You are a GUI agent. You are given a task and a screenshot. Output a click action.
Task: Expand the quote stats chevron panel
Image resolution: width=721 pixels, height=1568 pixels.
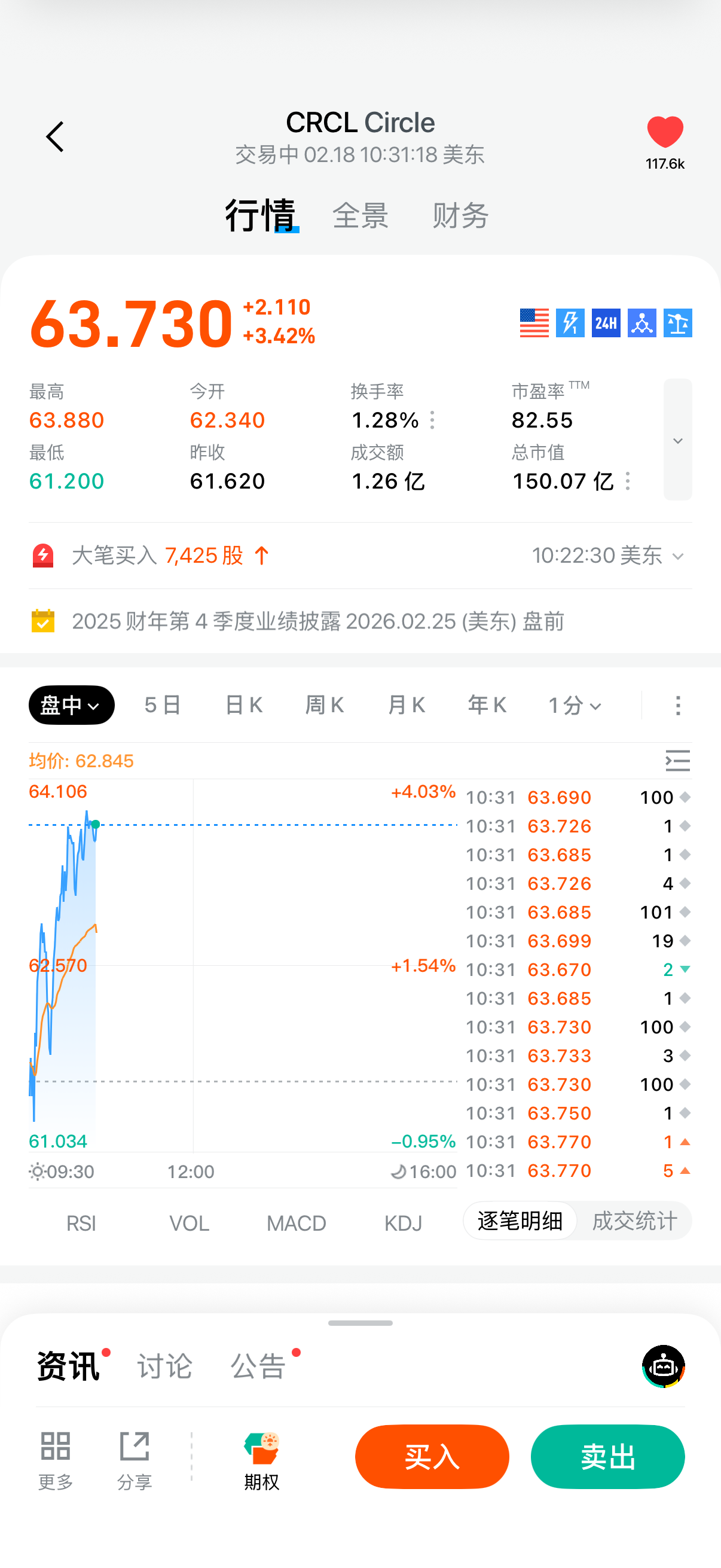[677, 440]
